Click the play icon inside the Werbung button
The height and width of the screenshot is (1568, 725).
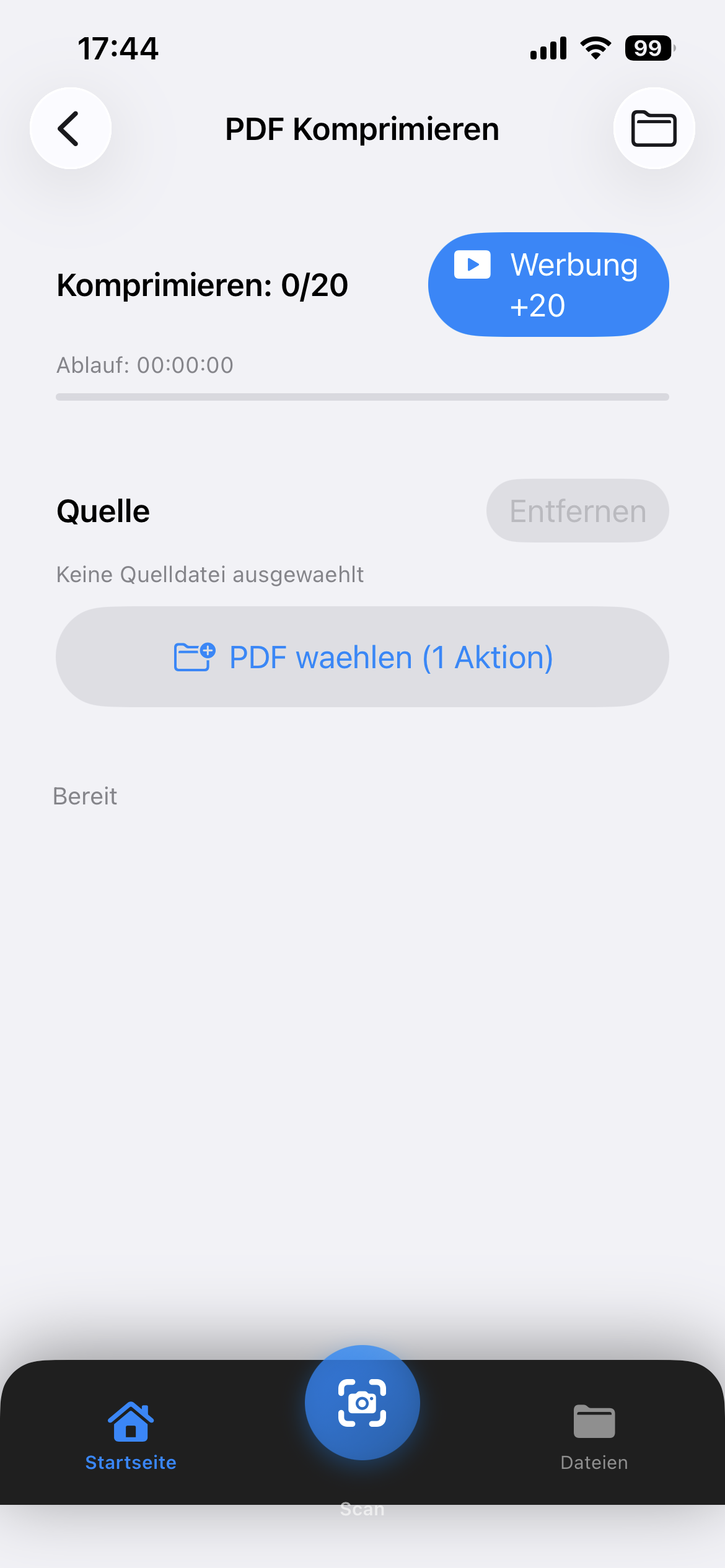pos(473,264)
